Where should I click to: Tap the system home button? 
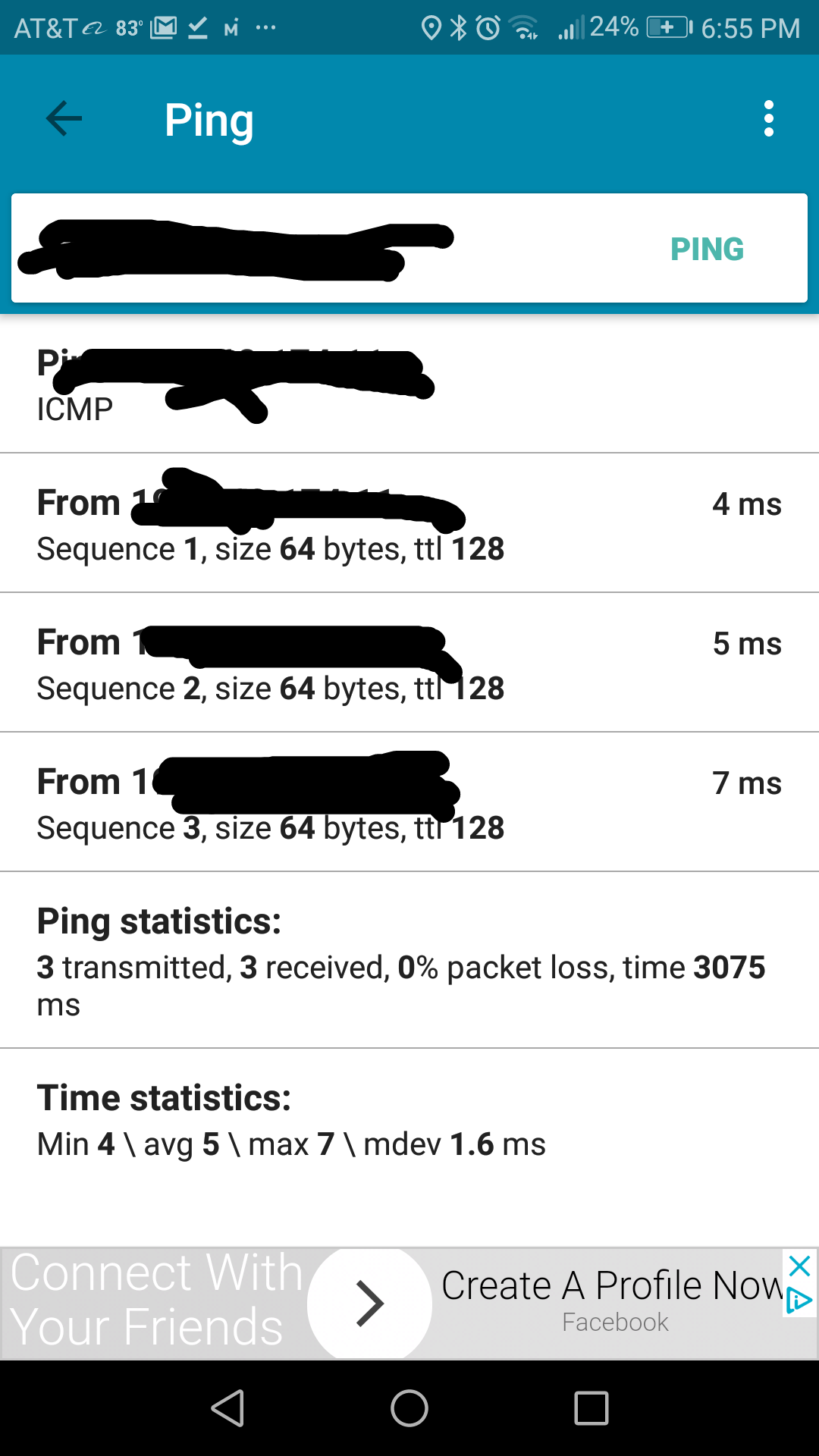click(x=409, y=1408)
